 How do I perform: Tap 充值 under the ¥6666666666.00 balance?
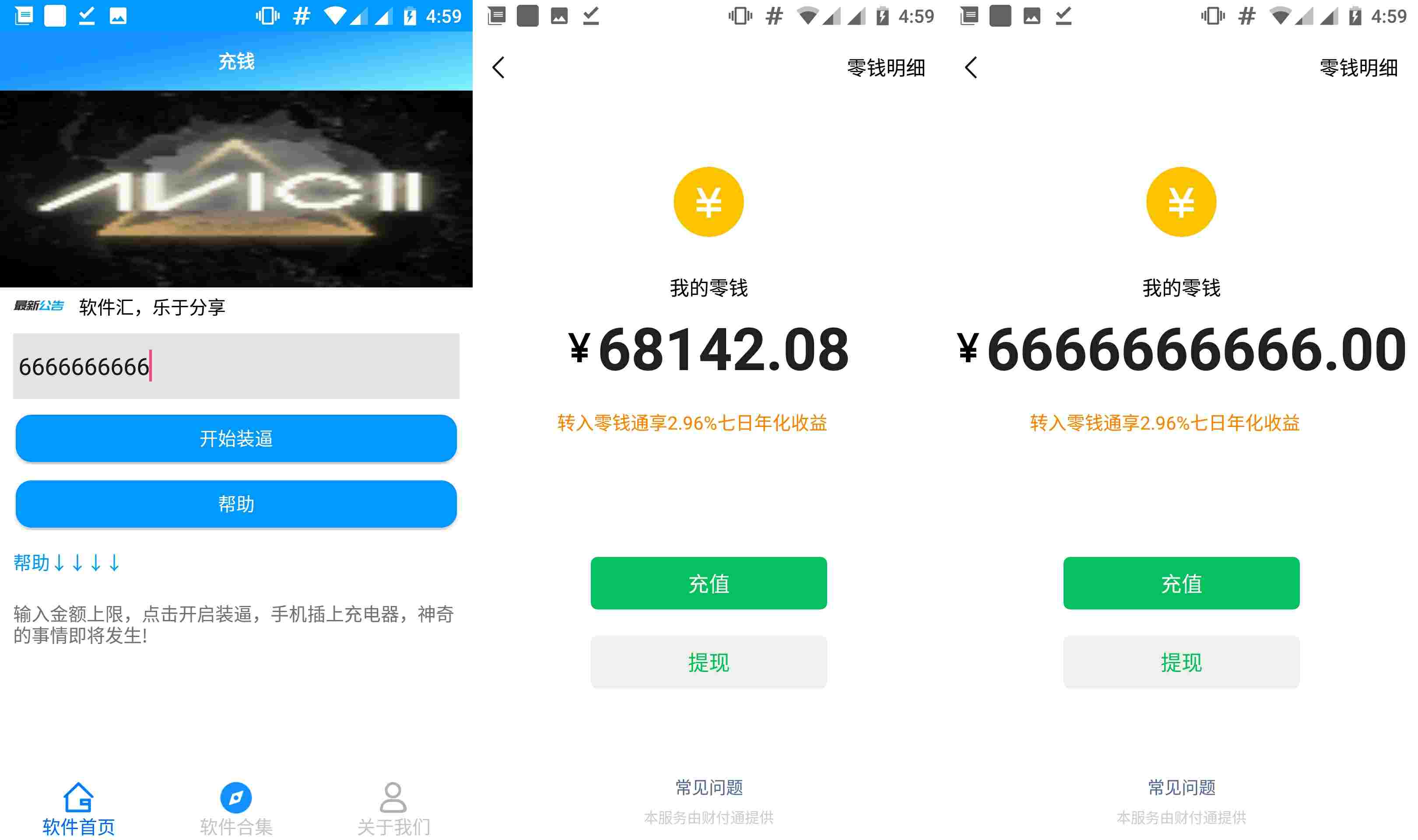coord(1181,583)
